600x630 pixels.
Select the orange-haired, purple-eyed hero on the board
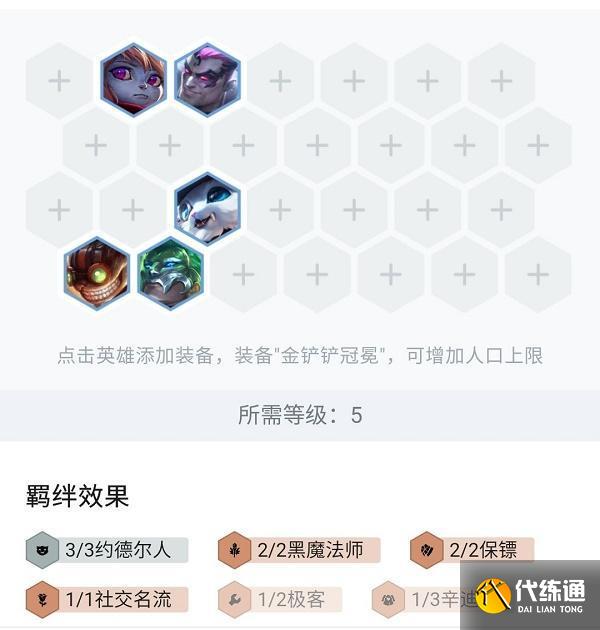pyautogui.click(x=133, y=81)
